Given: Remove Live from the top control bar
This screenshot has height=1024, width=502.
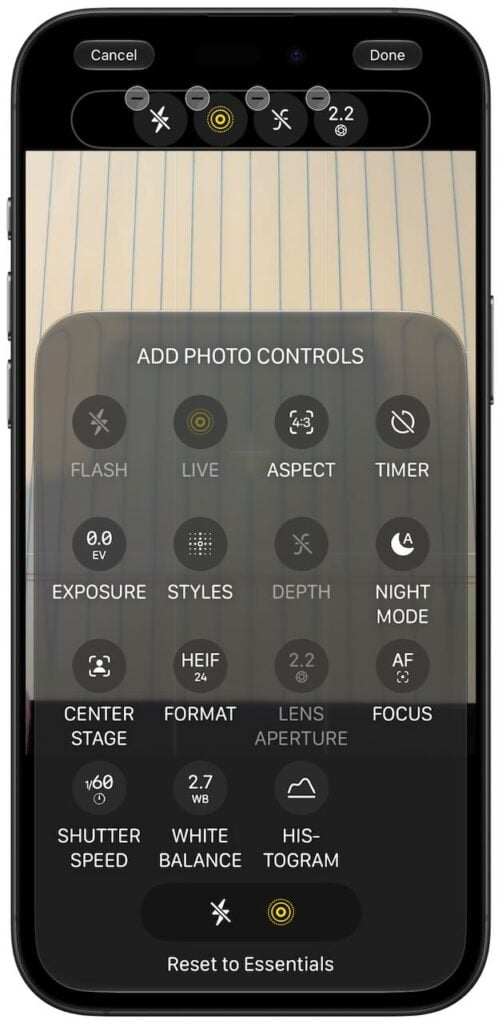Looking at the screenshot, I should 198,98.
